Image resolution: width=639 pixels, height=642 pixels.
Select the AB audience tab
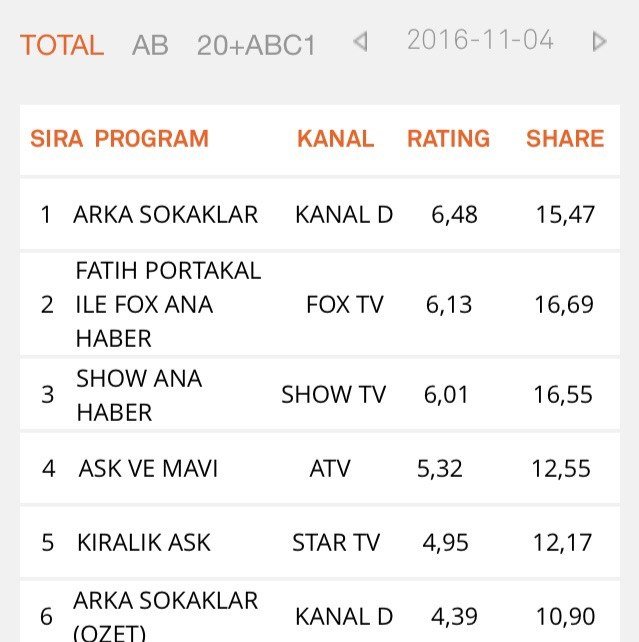[150, 45]
